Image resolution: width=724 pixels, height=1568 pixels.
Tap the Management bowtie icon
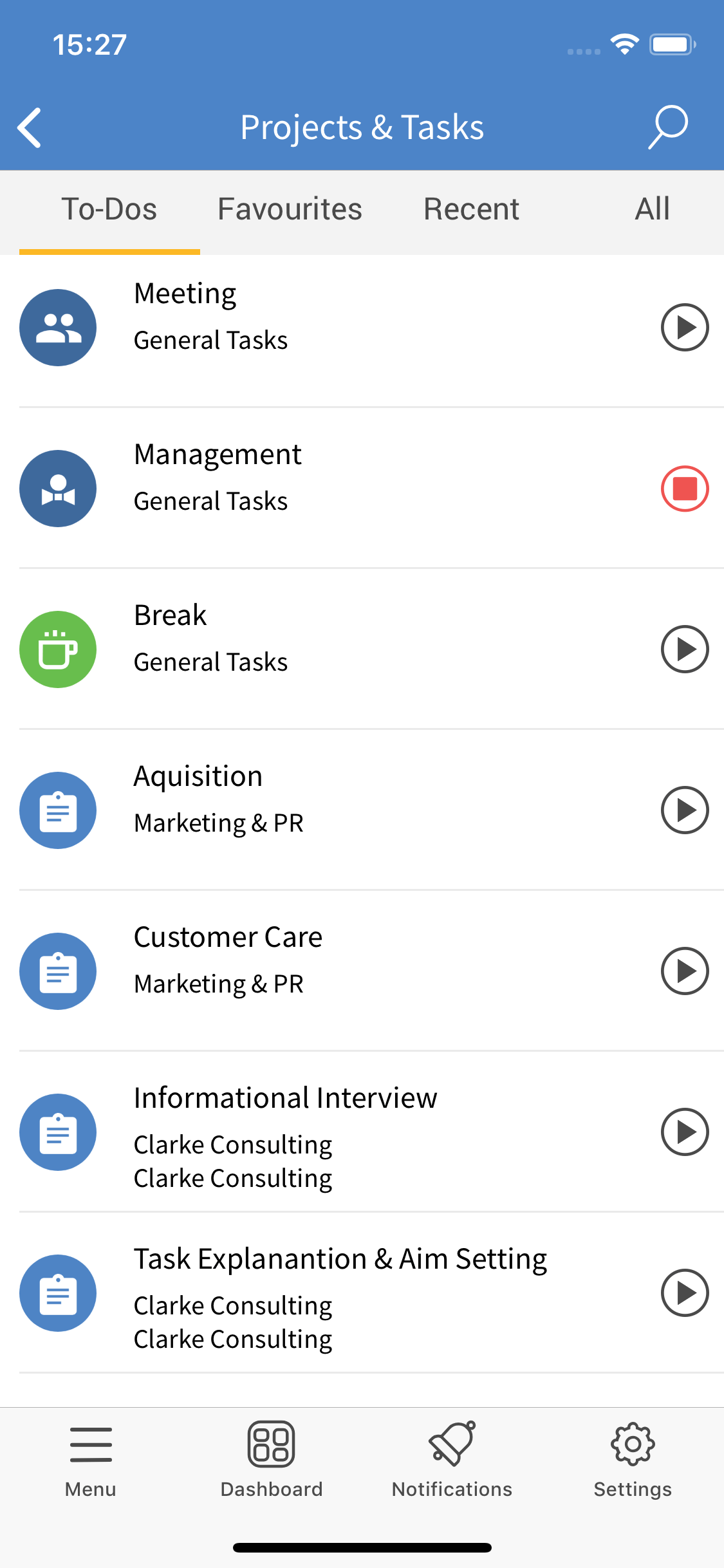[x=57, y=488]
